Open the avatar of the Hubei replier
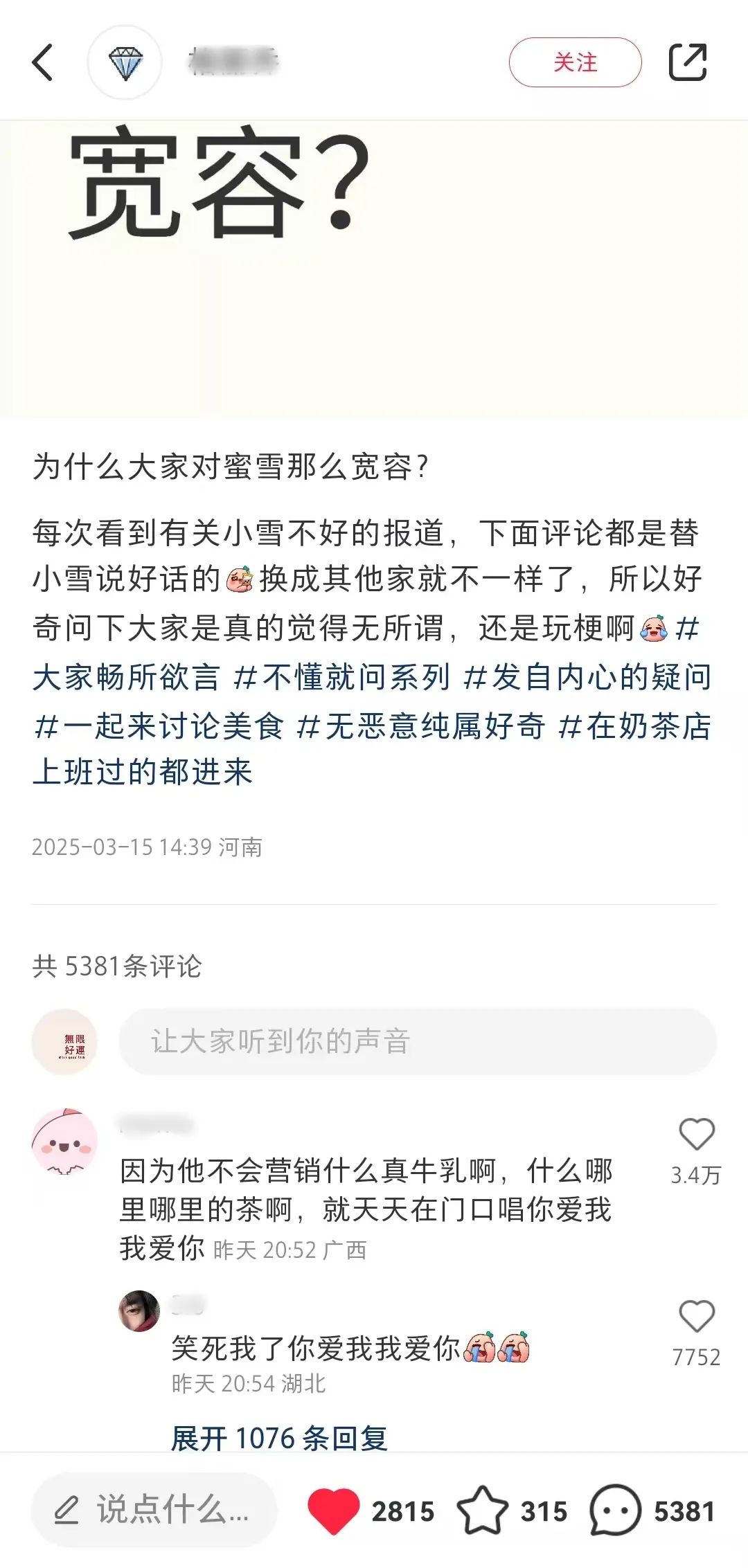 140,1310
